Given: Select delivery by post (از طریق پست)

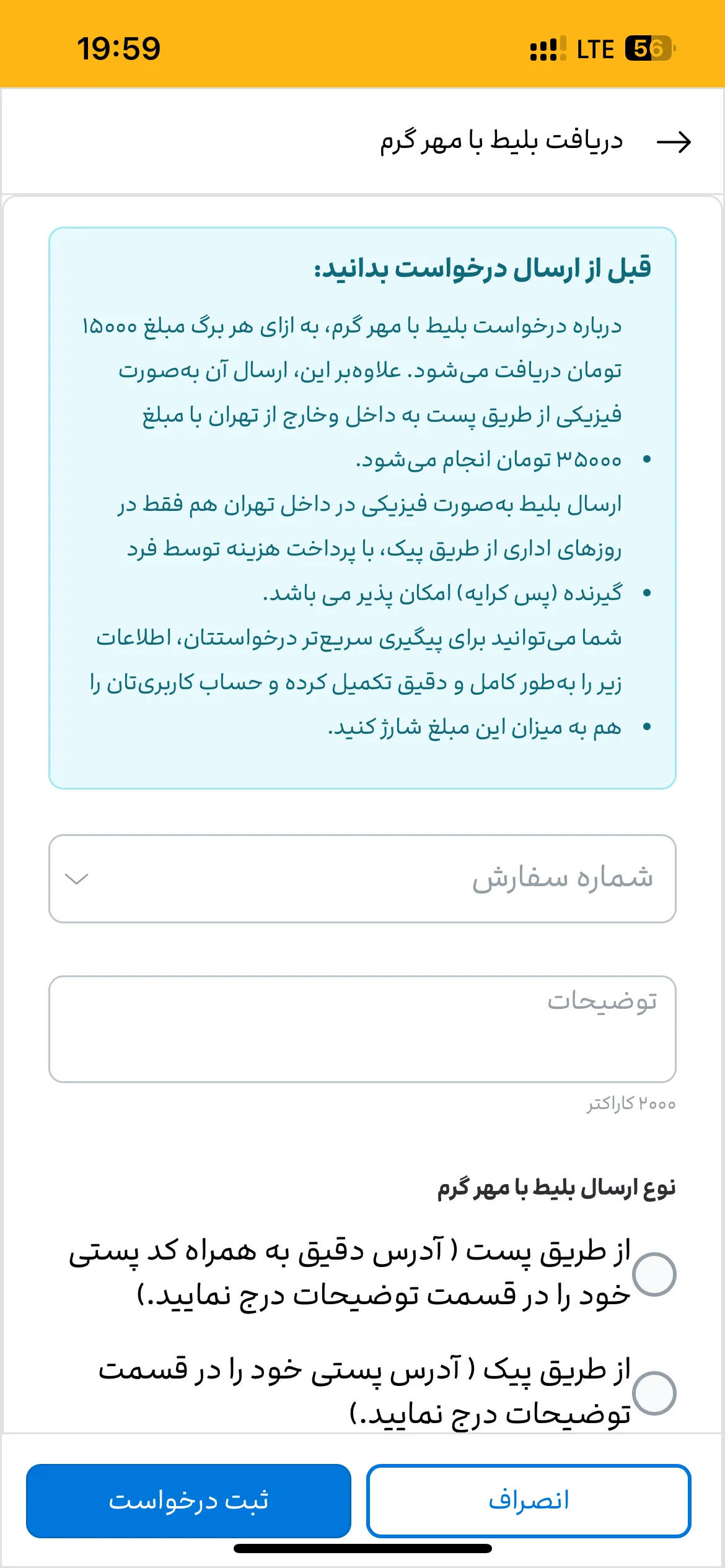Looking at the screenshot, I should (x=654, y=1274).
